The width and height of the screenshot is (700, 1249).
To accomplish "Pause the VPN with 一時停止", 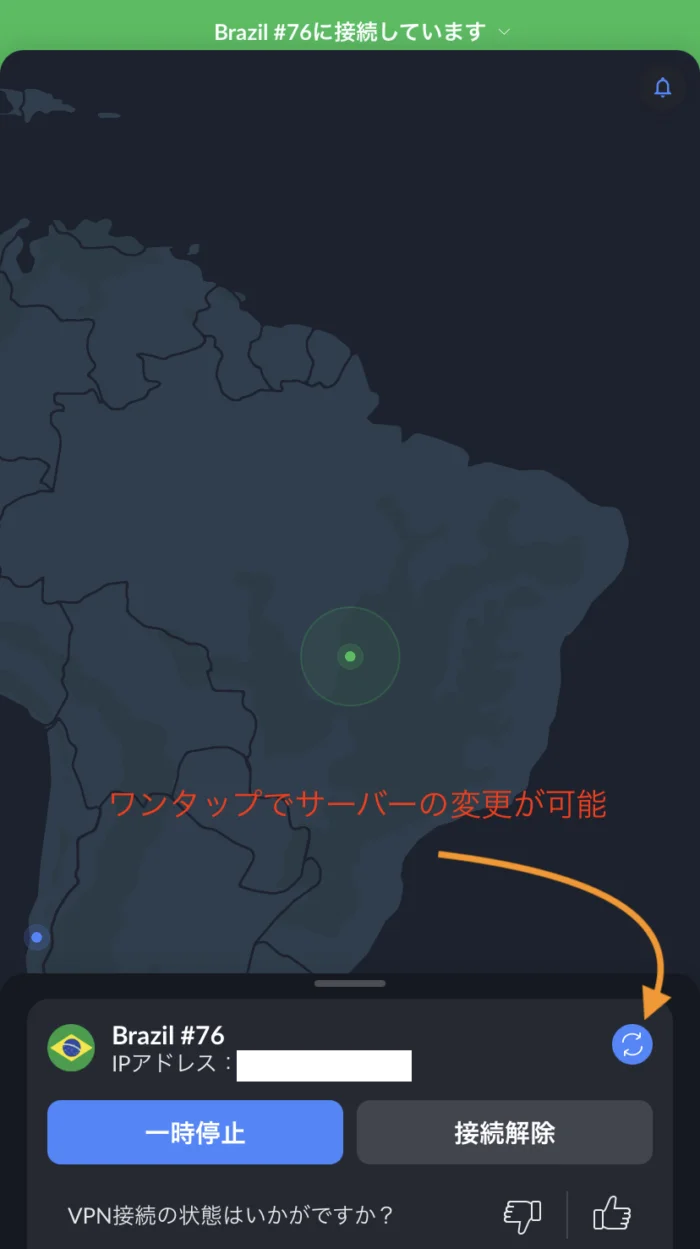I will tap(195, 1132).
